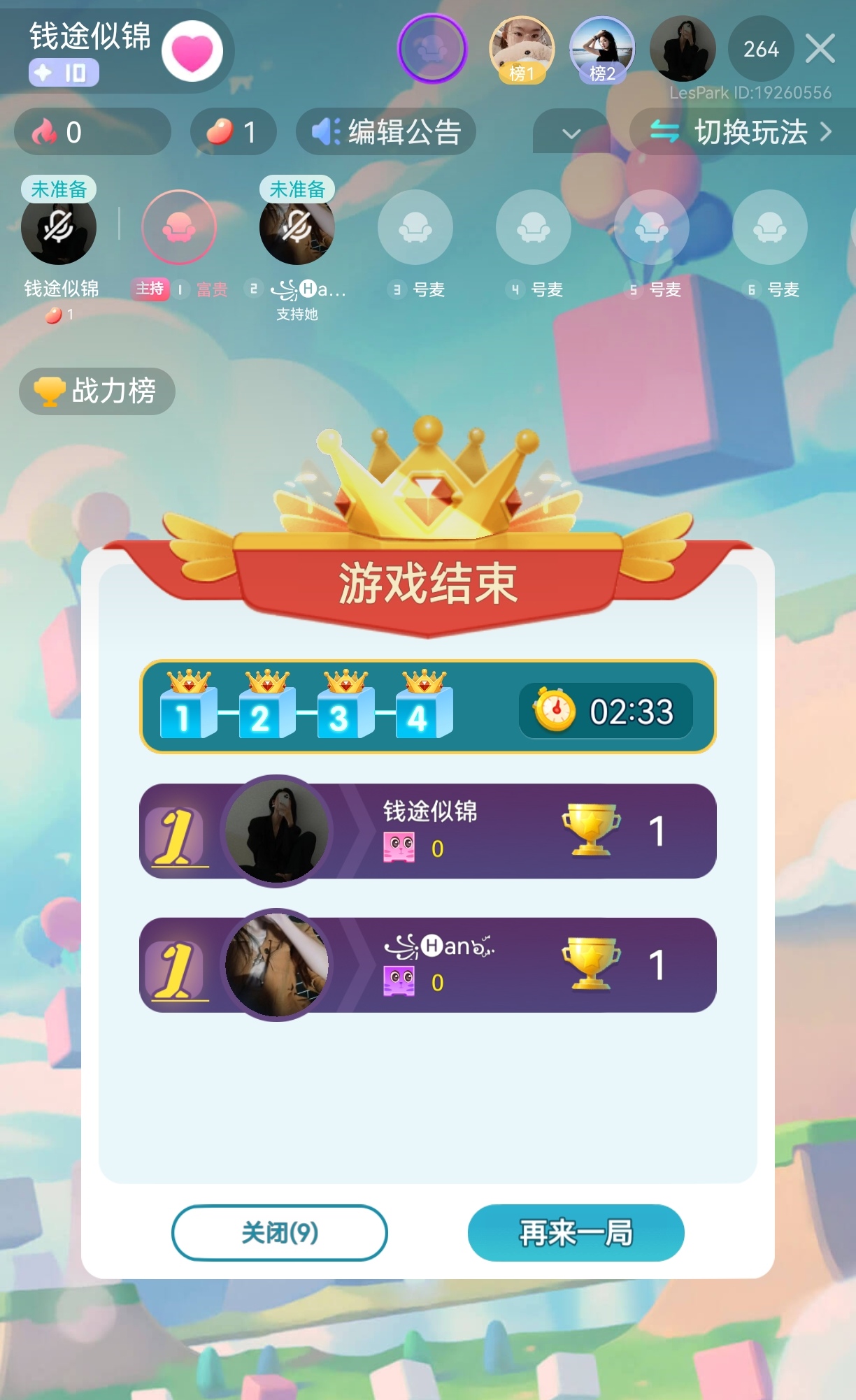856x1400 pixels.
Task: Open Han's avatar in the results list
Action: click(x=277, y=965)
